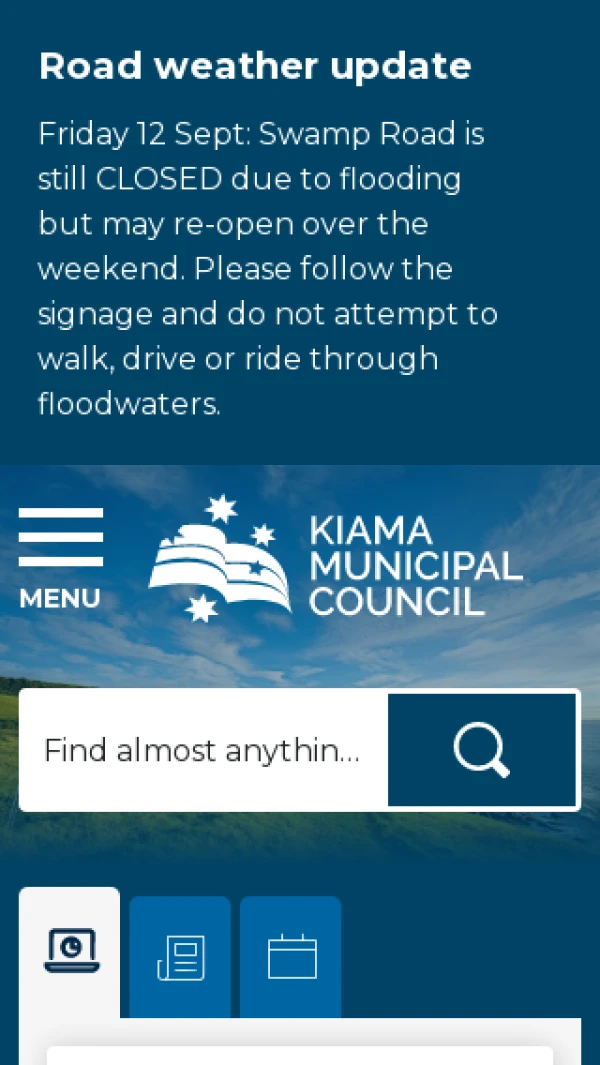600x1065 pixels.
Task: Focus the 'Find almost anything' search field
Action: (x=203, y=750)
